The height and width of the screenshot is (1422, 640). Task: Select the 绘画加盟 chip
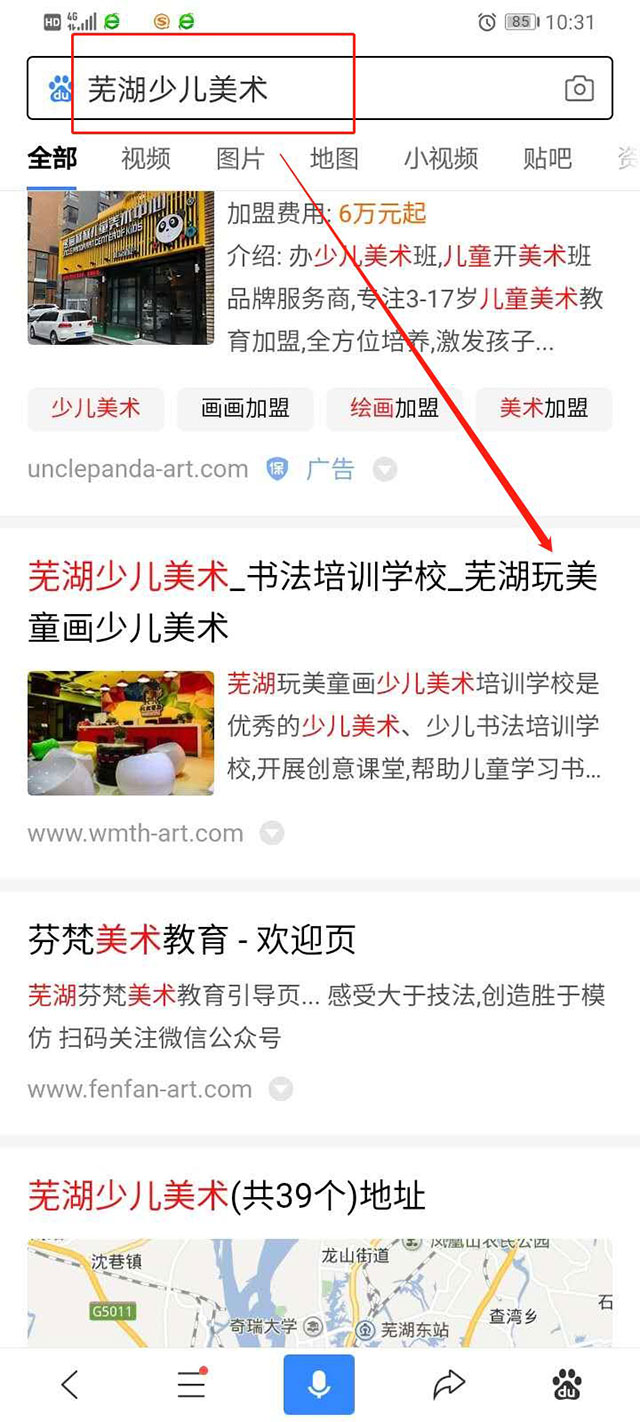(394, 408)
